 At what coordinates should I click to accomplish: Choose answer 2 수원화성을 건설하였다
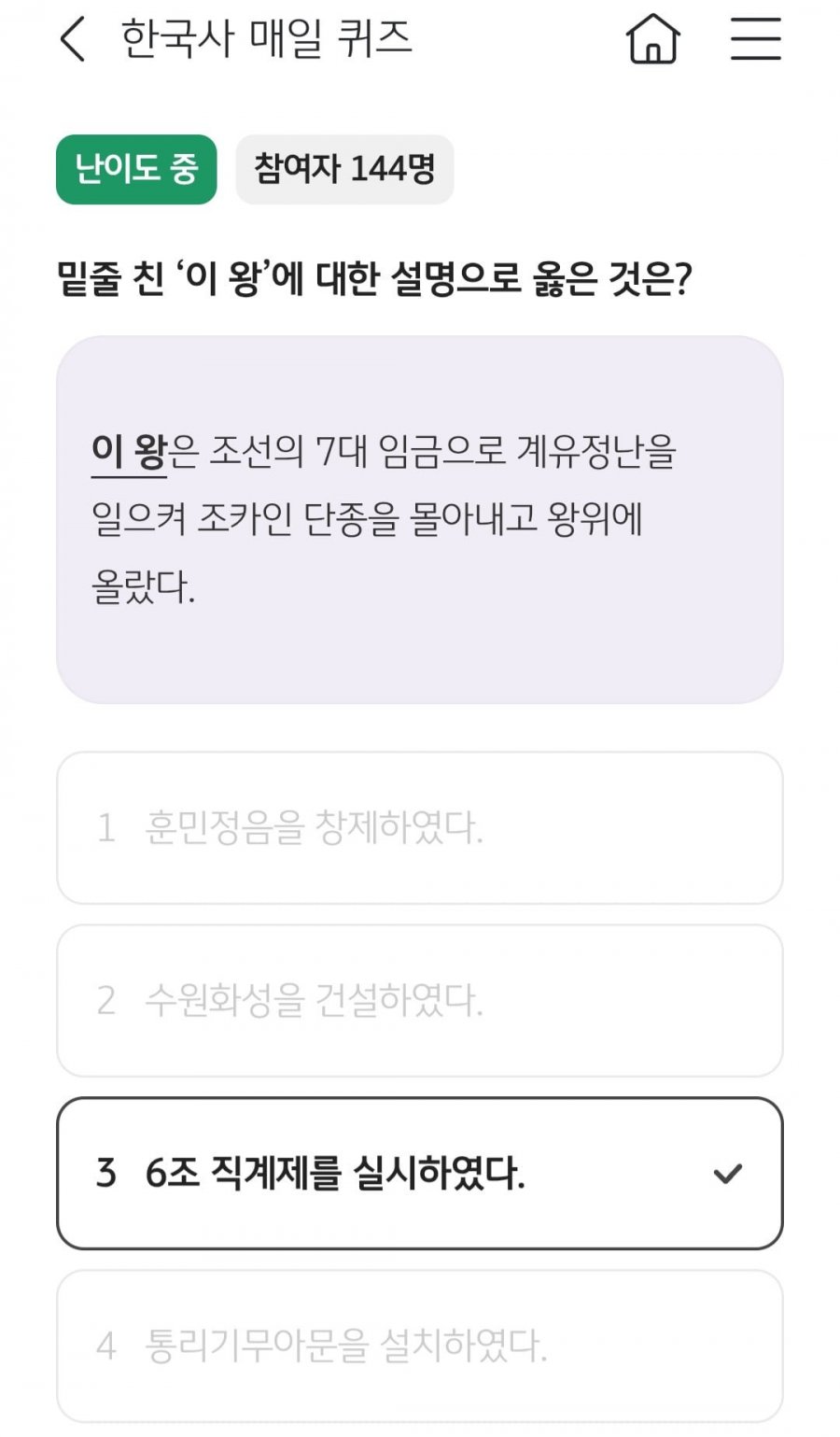[419, 1001]
